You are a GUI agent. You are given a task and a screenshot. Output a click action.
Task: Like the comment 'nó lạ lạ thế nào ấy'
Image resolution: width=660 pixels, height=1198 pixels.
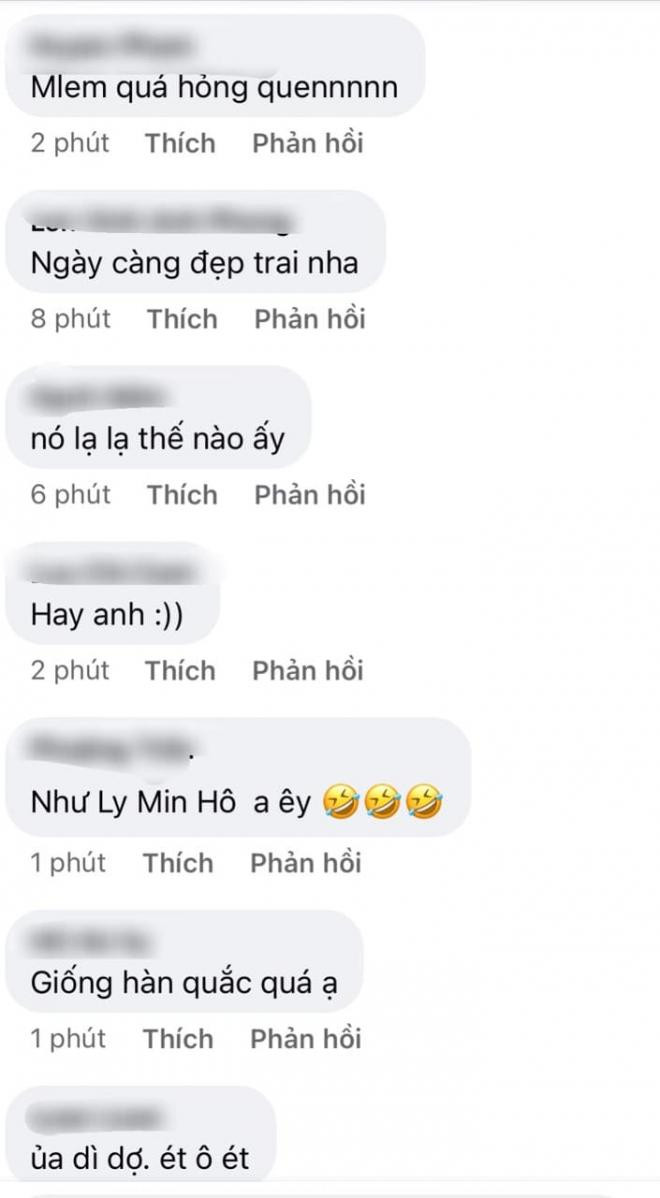tap(182, 495)
